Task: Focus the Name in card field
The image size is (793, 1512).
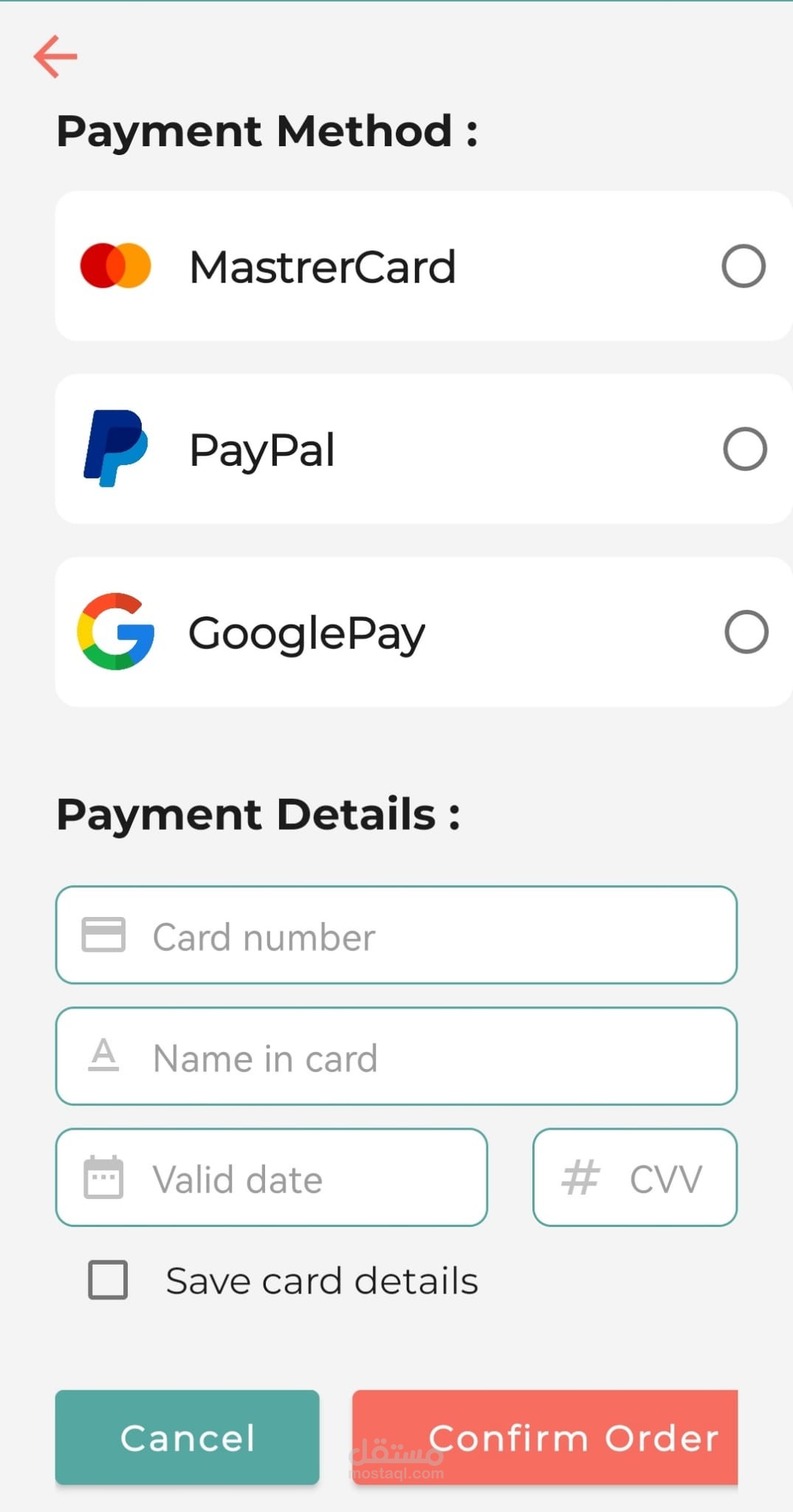Action: coord(396,1056)
